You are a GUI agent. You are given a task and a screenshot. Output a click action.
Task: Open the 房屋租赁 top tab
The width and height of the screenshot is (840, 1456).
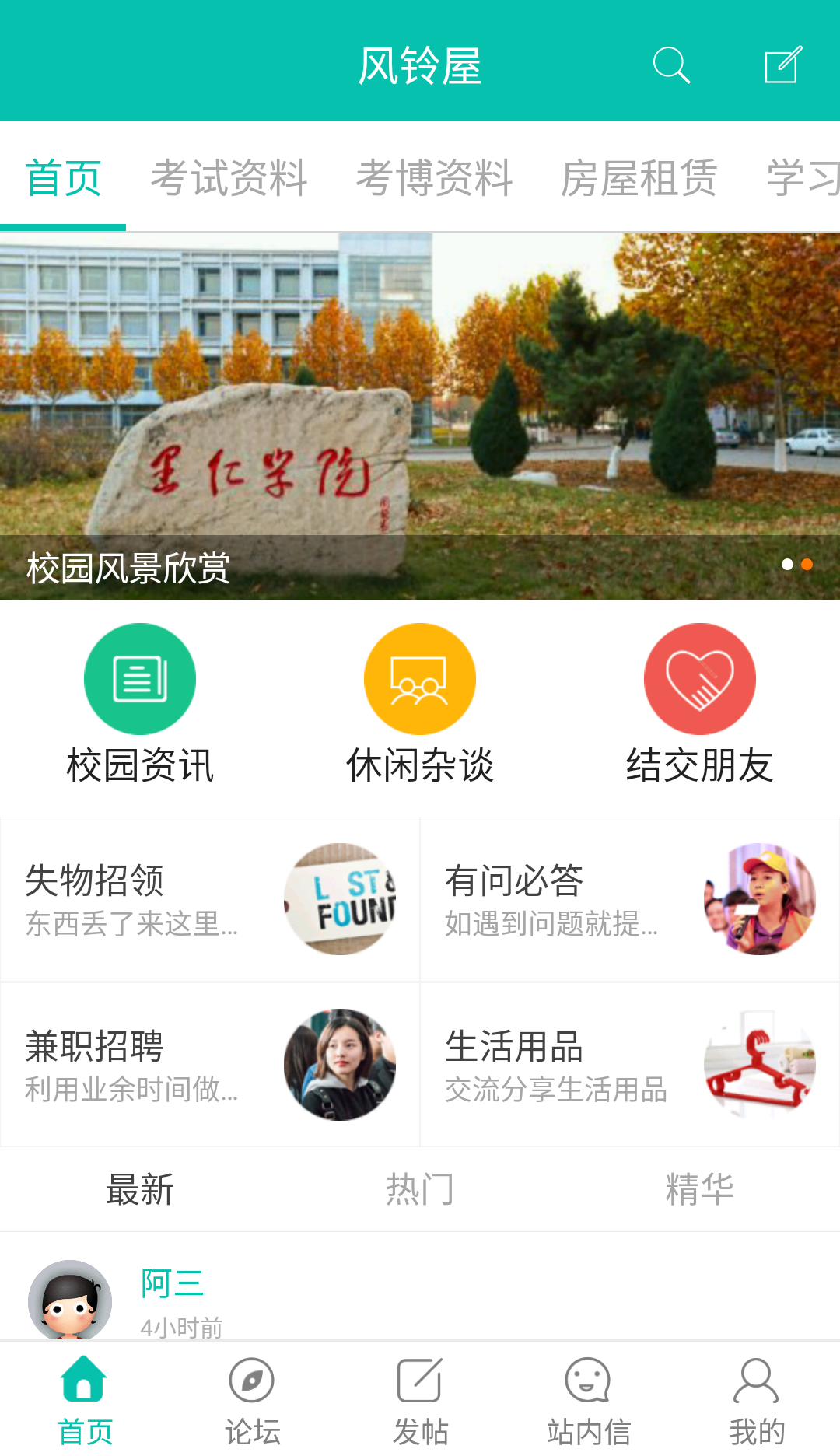point(639,177)
